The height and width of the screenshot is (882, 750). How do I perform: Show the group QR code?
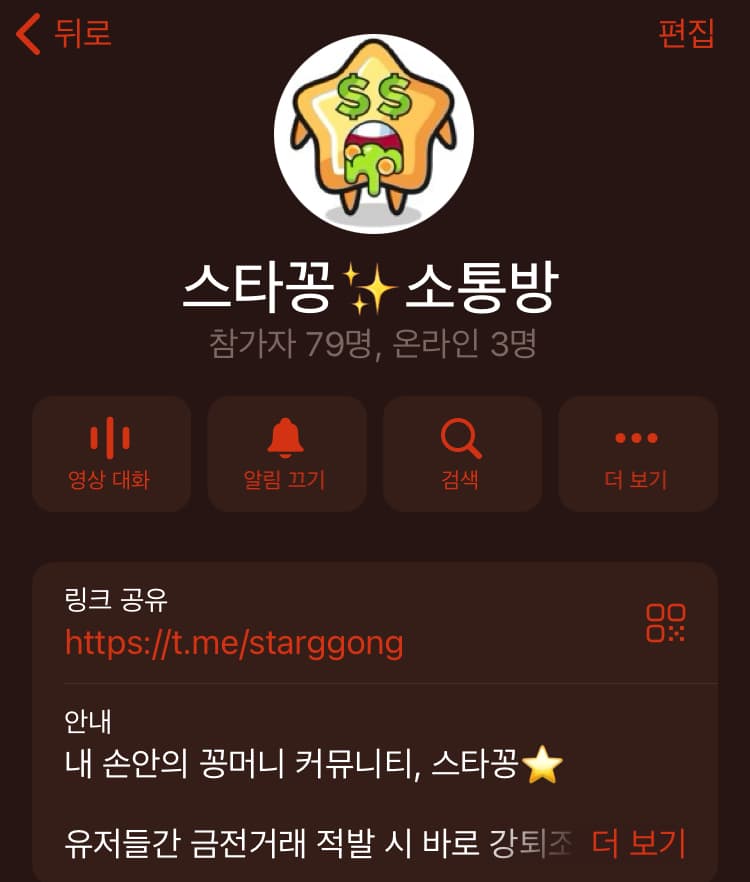click(666, 622)
